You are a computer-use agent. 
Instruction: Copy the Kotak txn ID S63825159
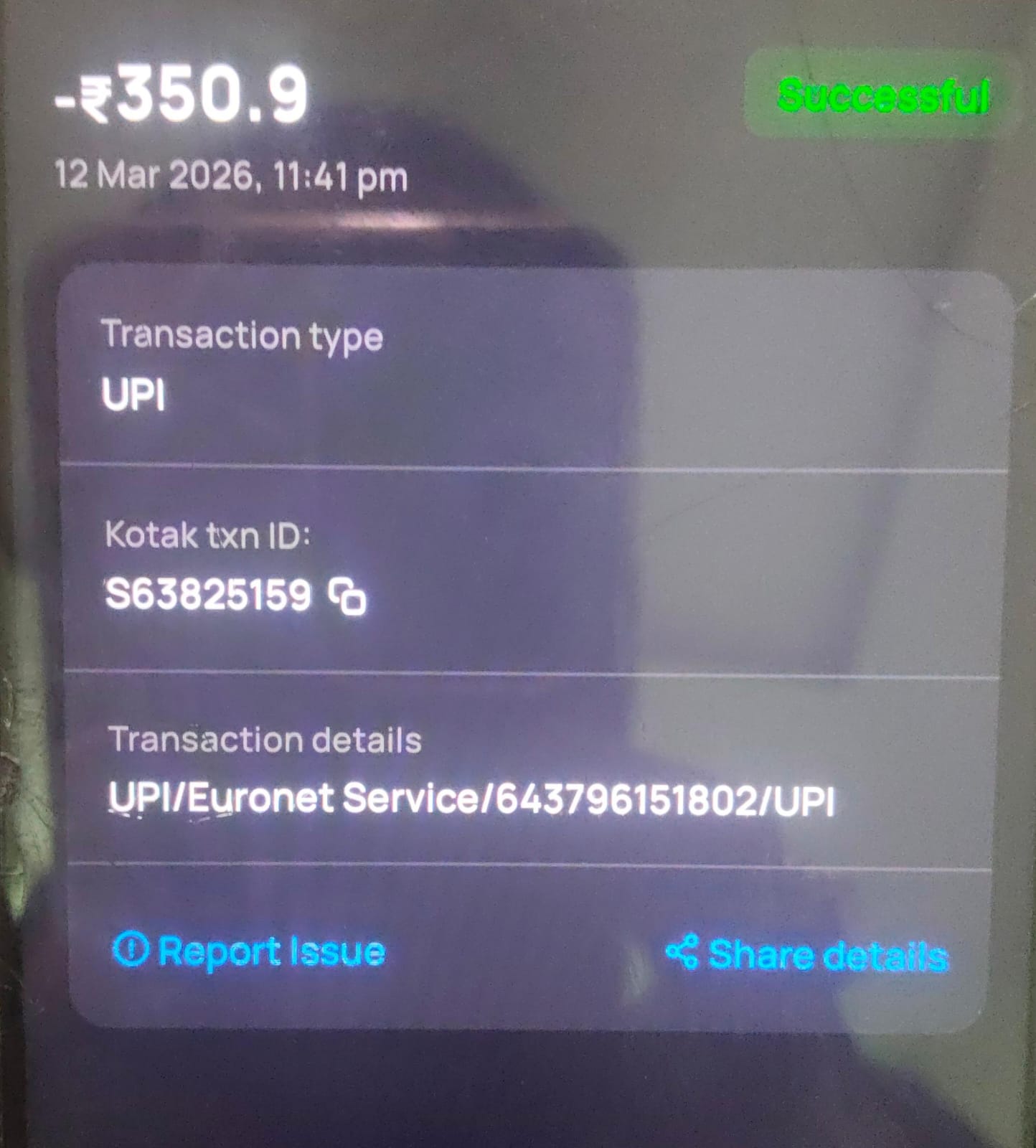pyautogui.click(x=347, y=597)
